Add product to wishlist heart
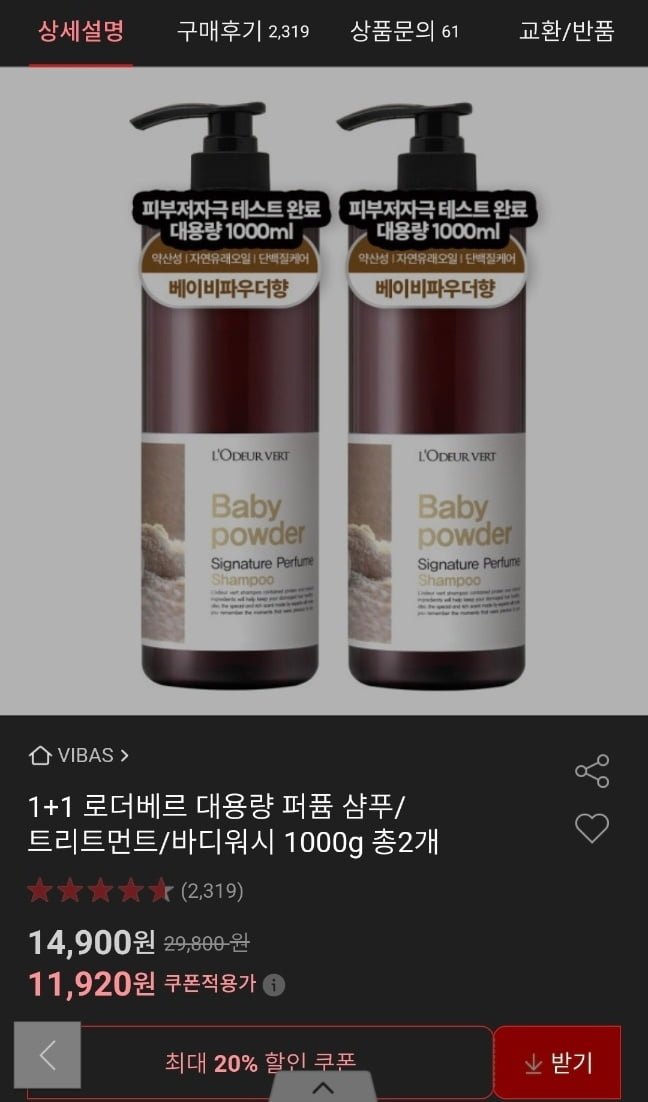648x1102 pixels. tap(592, 828)
